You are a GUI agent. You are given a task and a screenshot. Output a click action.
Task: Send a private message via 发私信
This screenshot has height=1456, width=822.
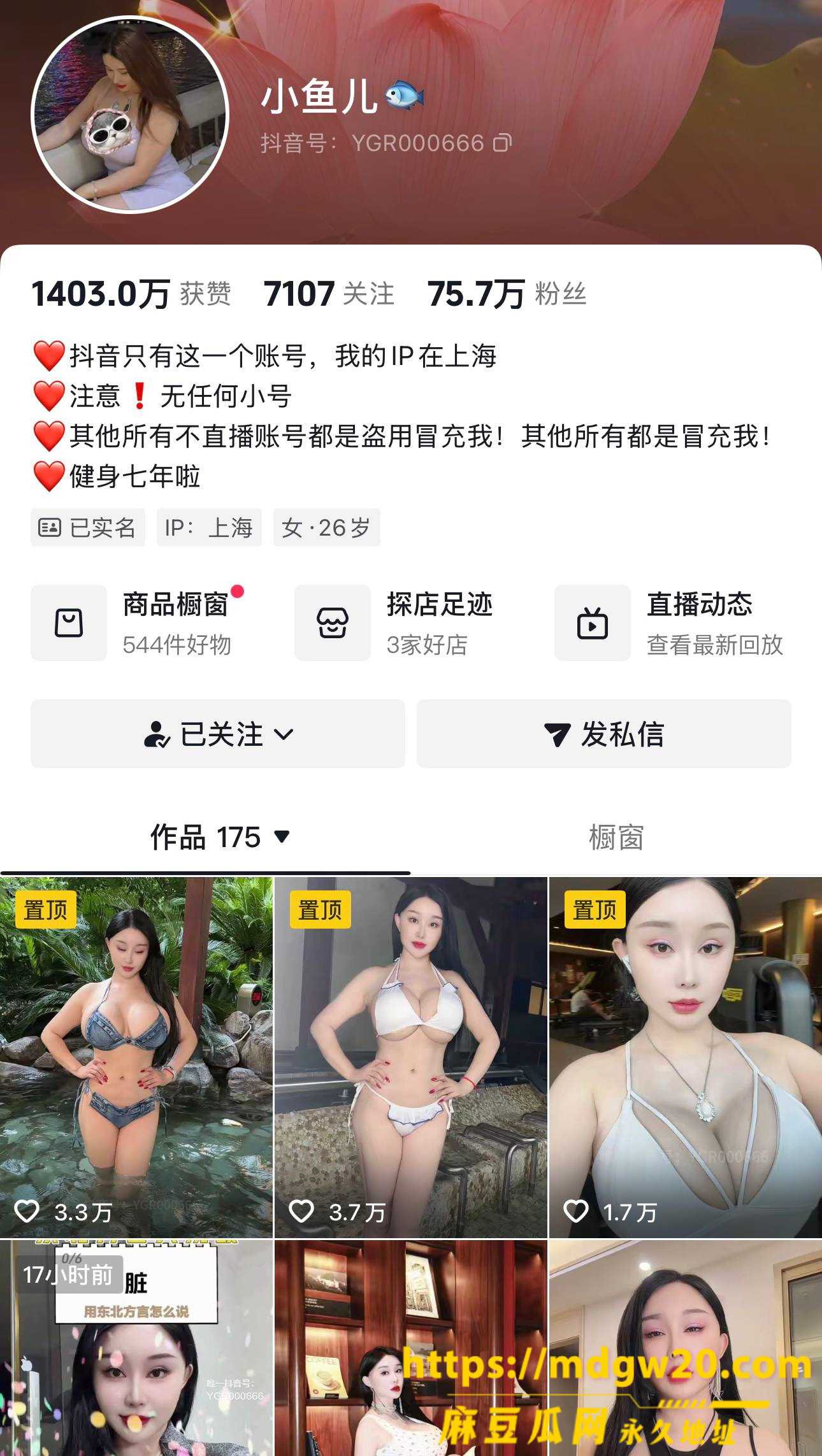[604, 734]
